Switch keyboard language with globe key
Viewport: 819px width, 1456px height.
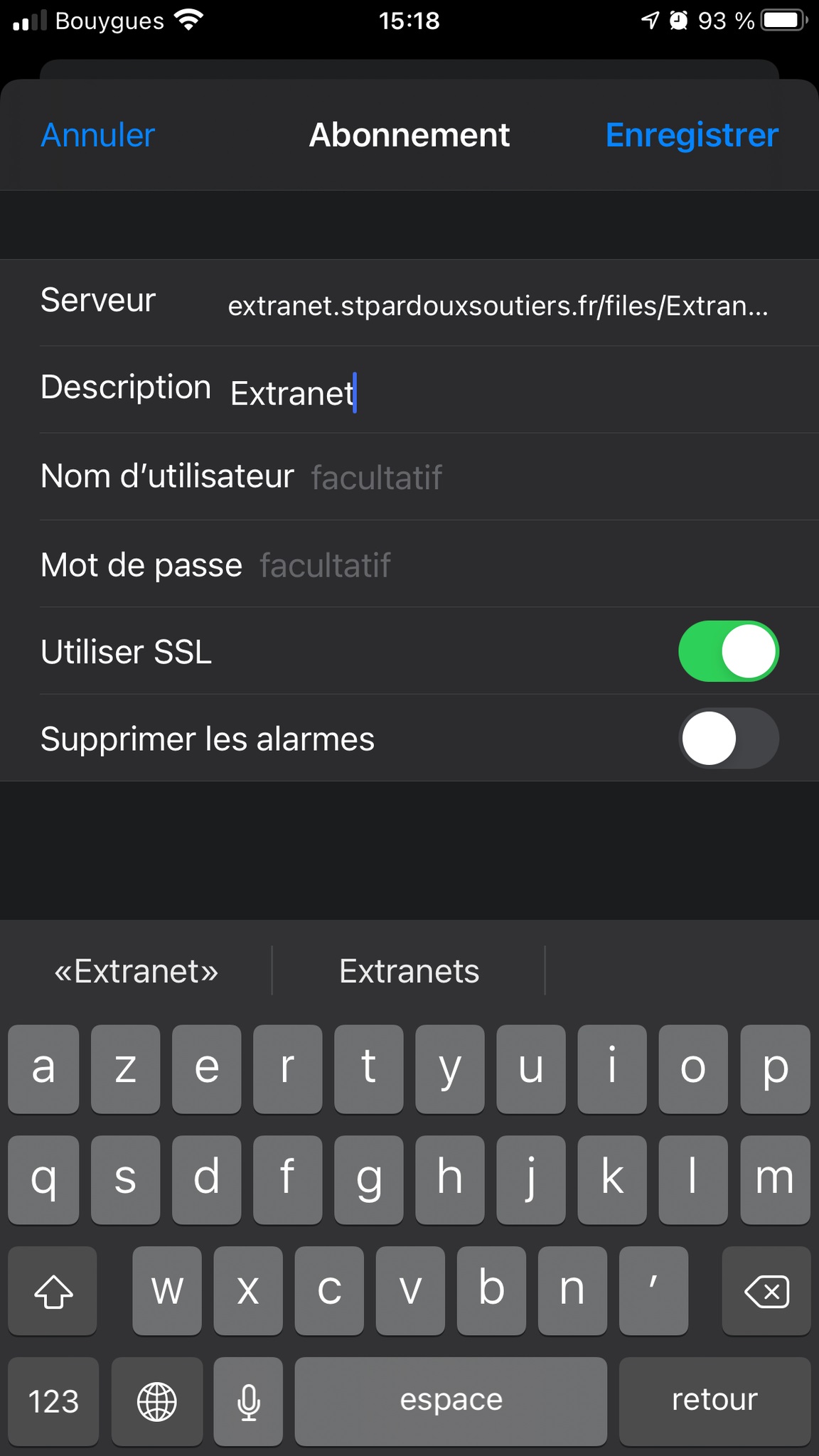tap(157, 1401)
